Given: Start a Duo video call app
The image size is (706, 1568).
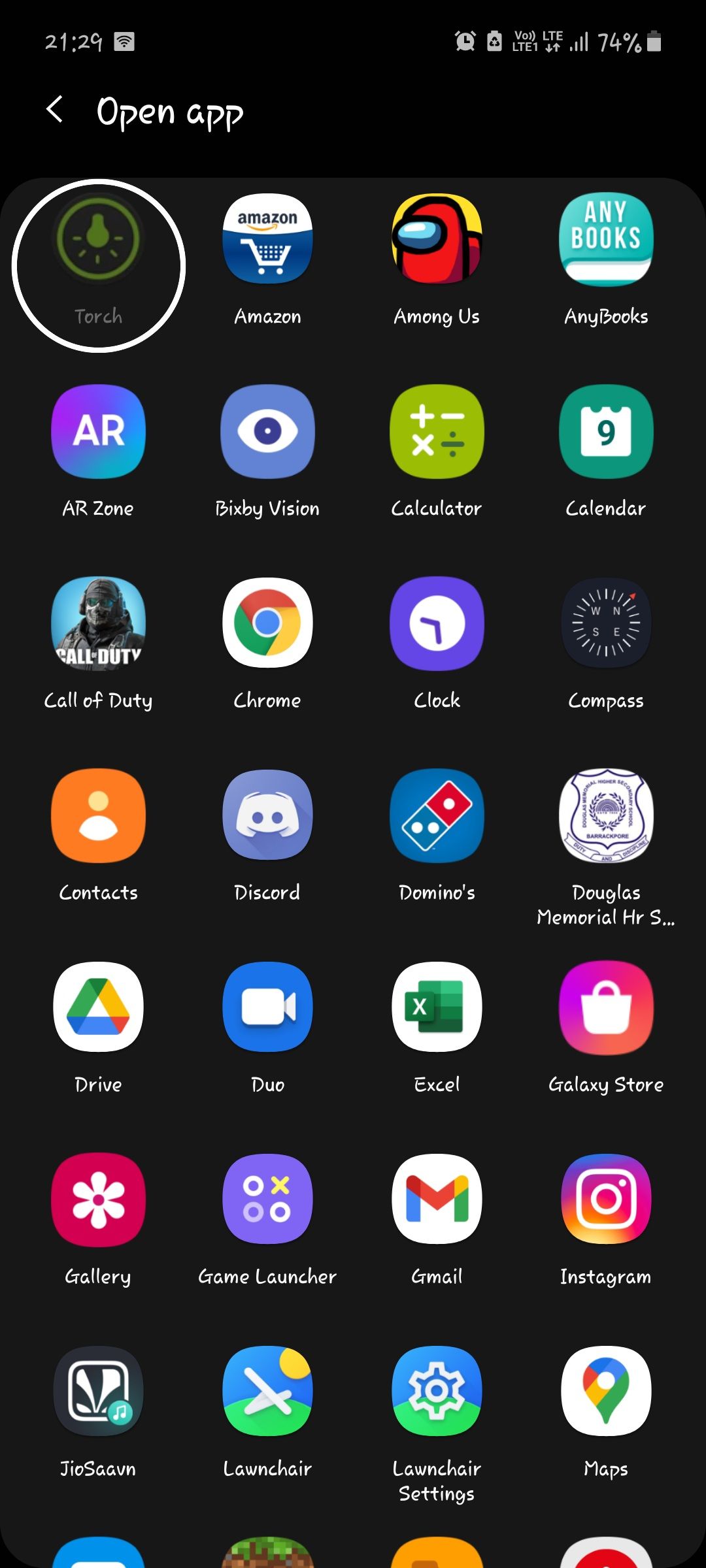Looking at the screenshot, I should [x=267, y=1007].
